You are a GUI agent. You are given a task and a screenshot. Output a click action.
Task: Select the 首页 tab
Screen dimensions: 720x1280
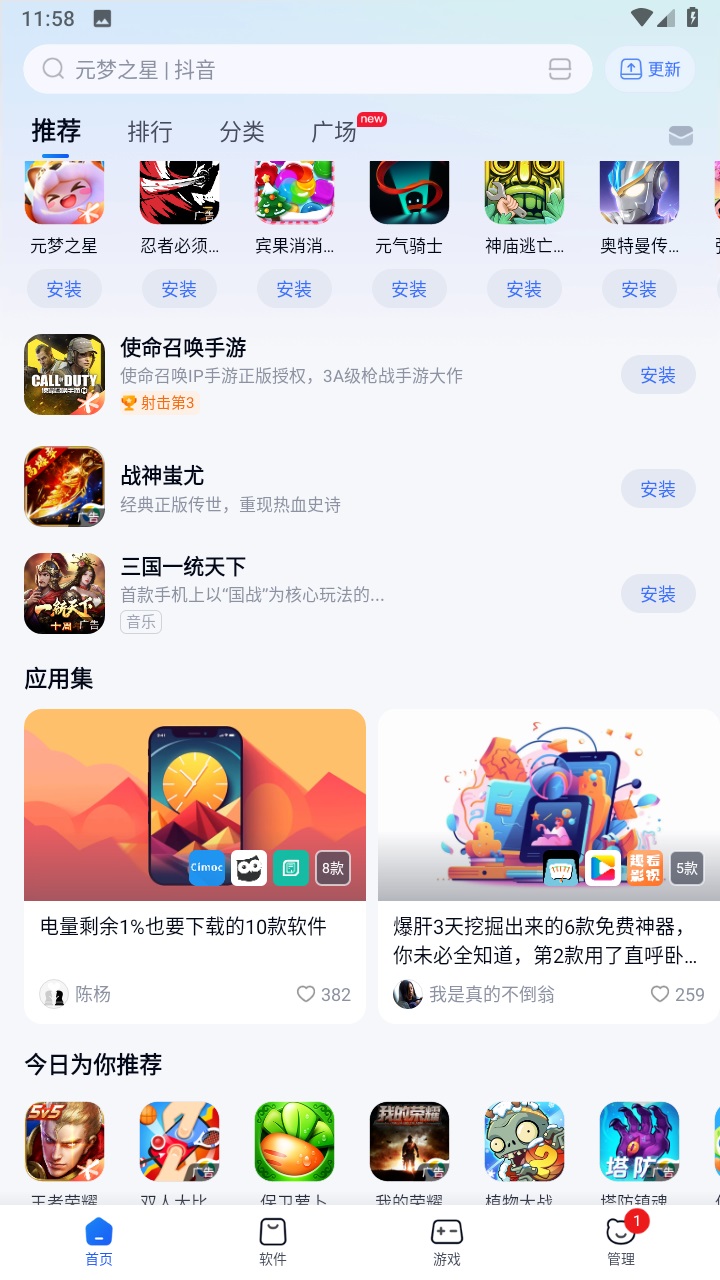pyautogui.click(x=99, y=1242)
